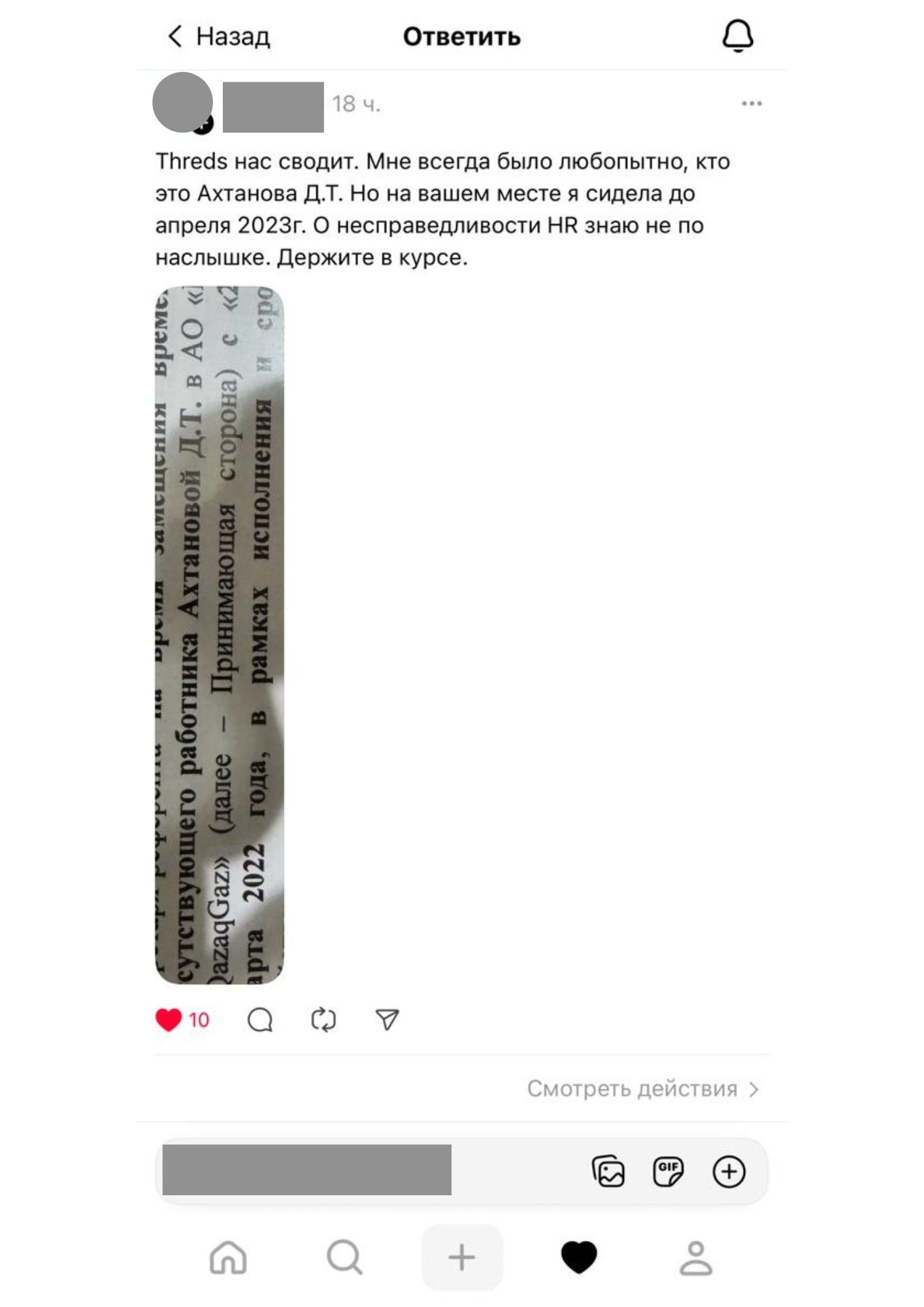Open the post's three-dot overflow menu
924x1307 pixels.
tap(751, 104)
